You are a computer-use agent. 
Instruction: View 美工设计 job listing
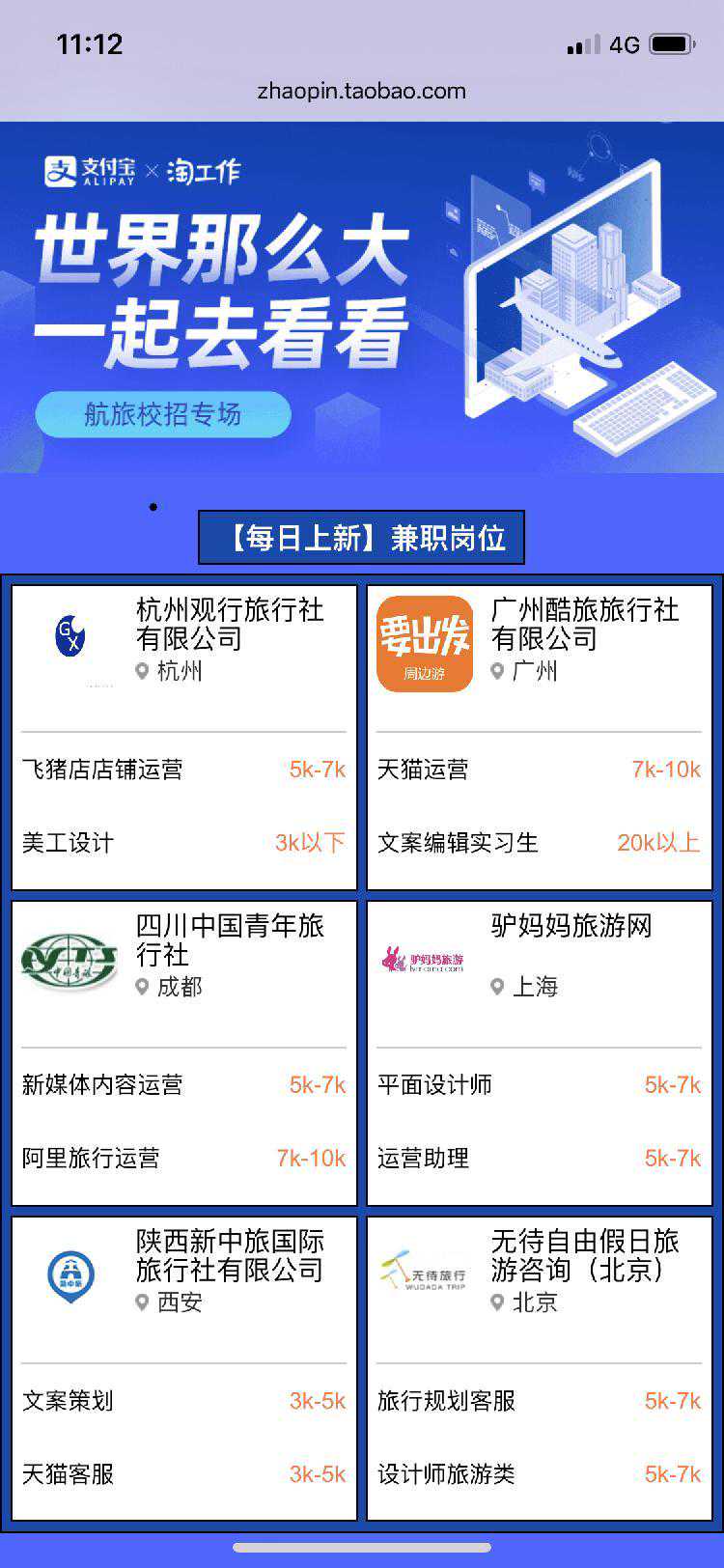coord(183,843)
